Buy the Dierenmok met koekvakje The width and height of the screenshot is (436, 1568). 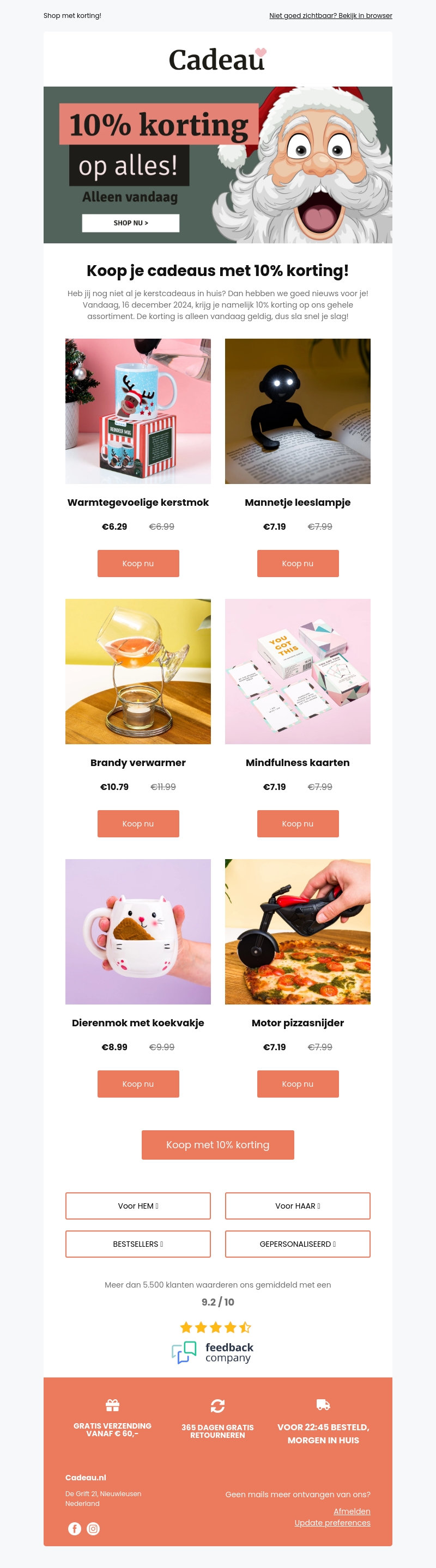pyautogui.click(x=138, y=1083)
